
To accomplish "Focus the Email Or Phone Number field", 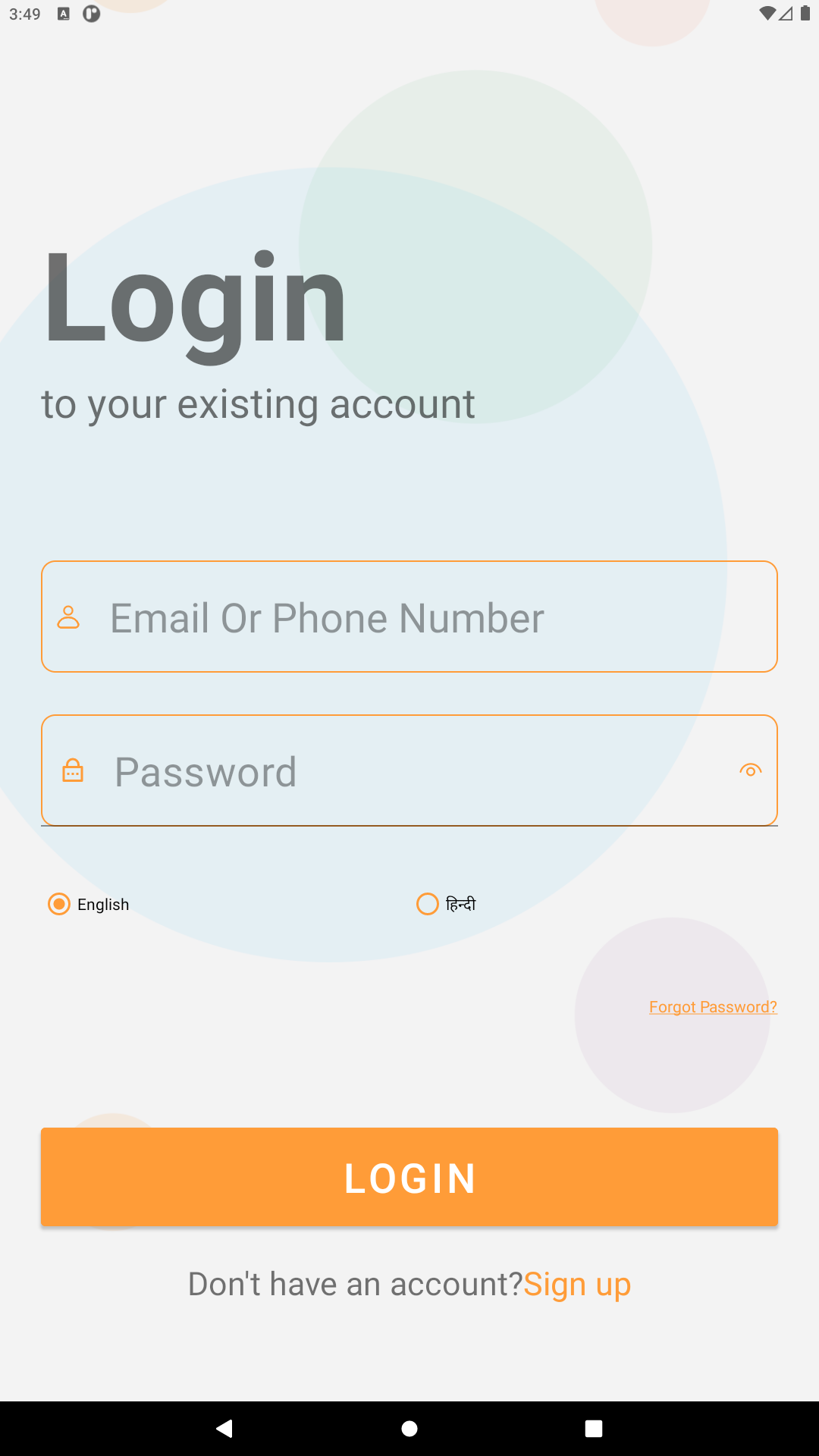I will point(409,617).
